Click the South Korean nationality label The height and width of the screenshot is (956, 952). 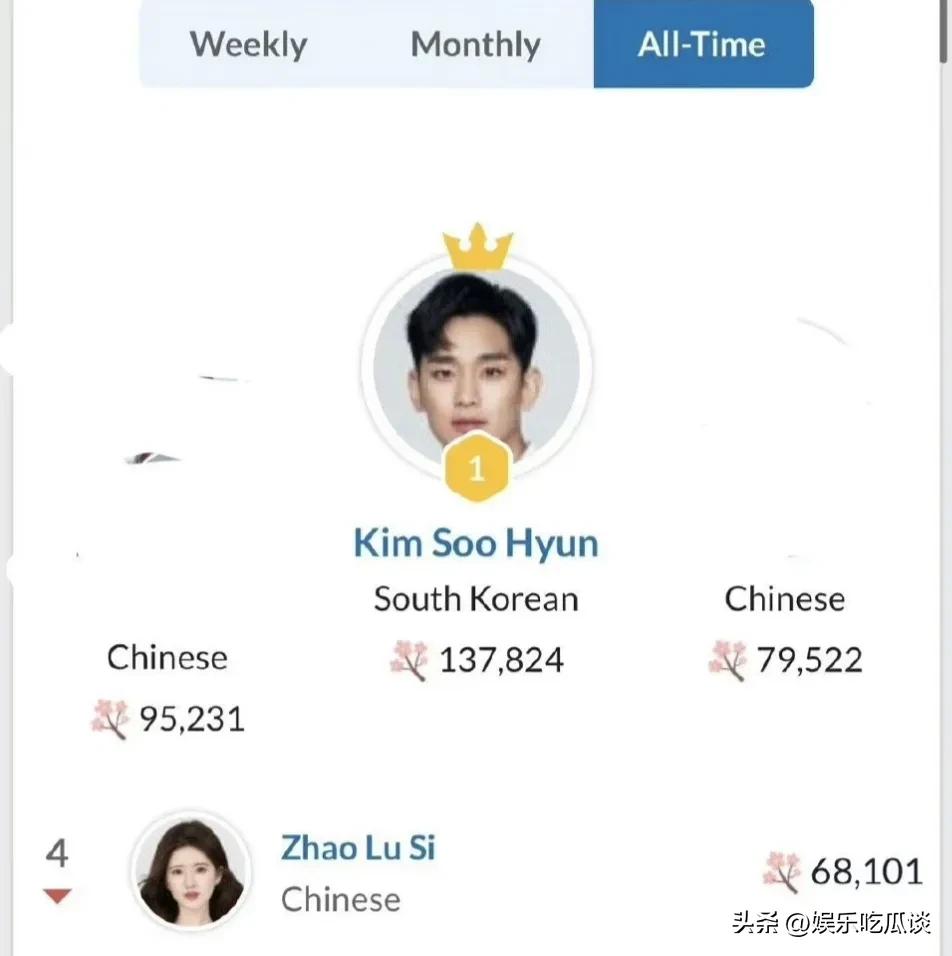click(476, 598)
